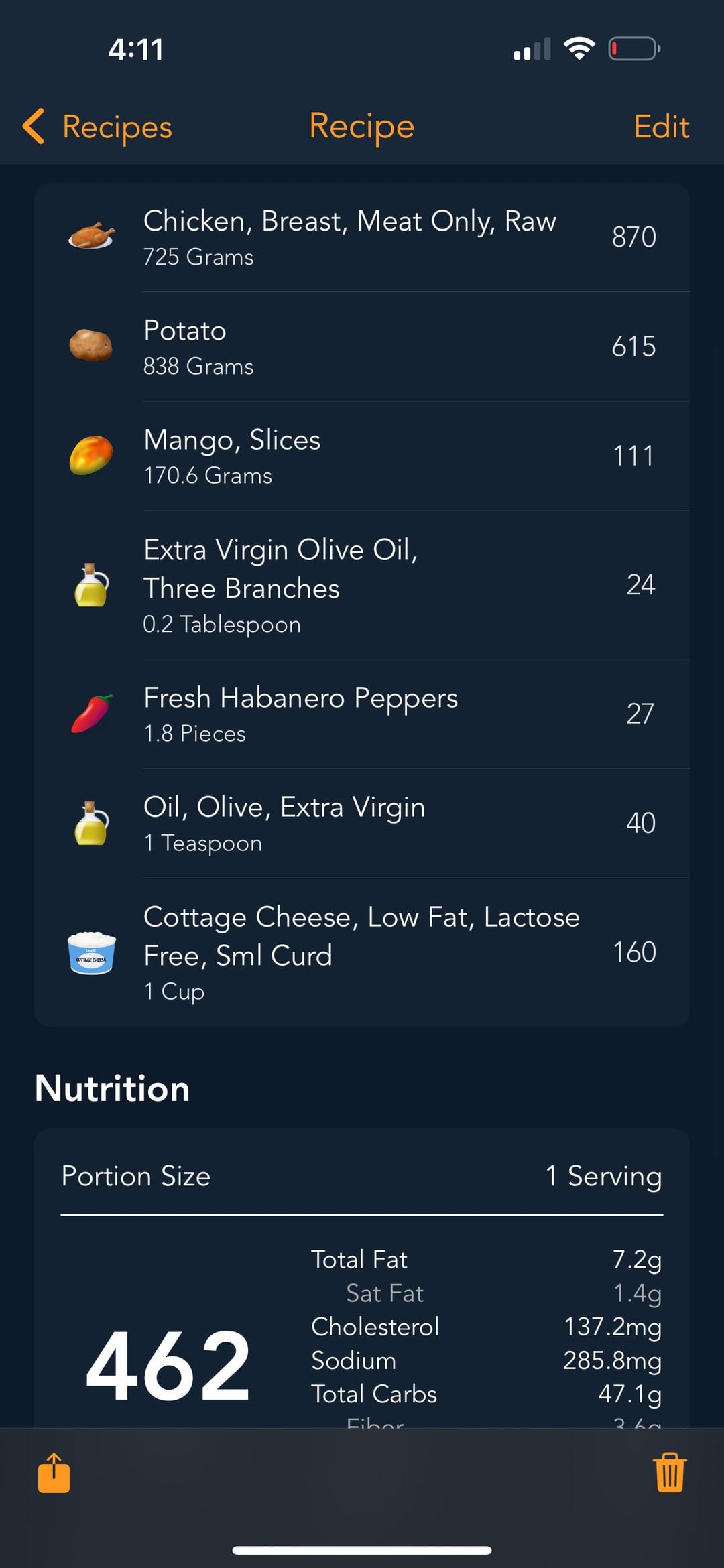Open Extra Virgin Olive Oil, Three Branches
This screenshot has width=724, height=1568.
tap(362, 585)
